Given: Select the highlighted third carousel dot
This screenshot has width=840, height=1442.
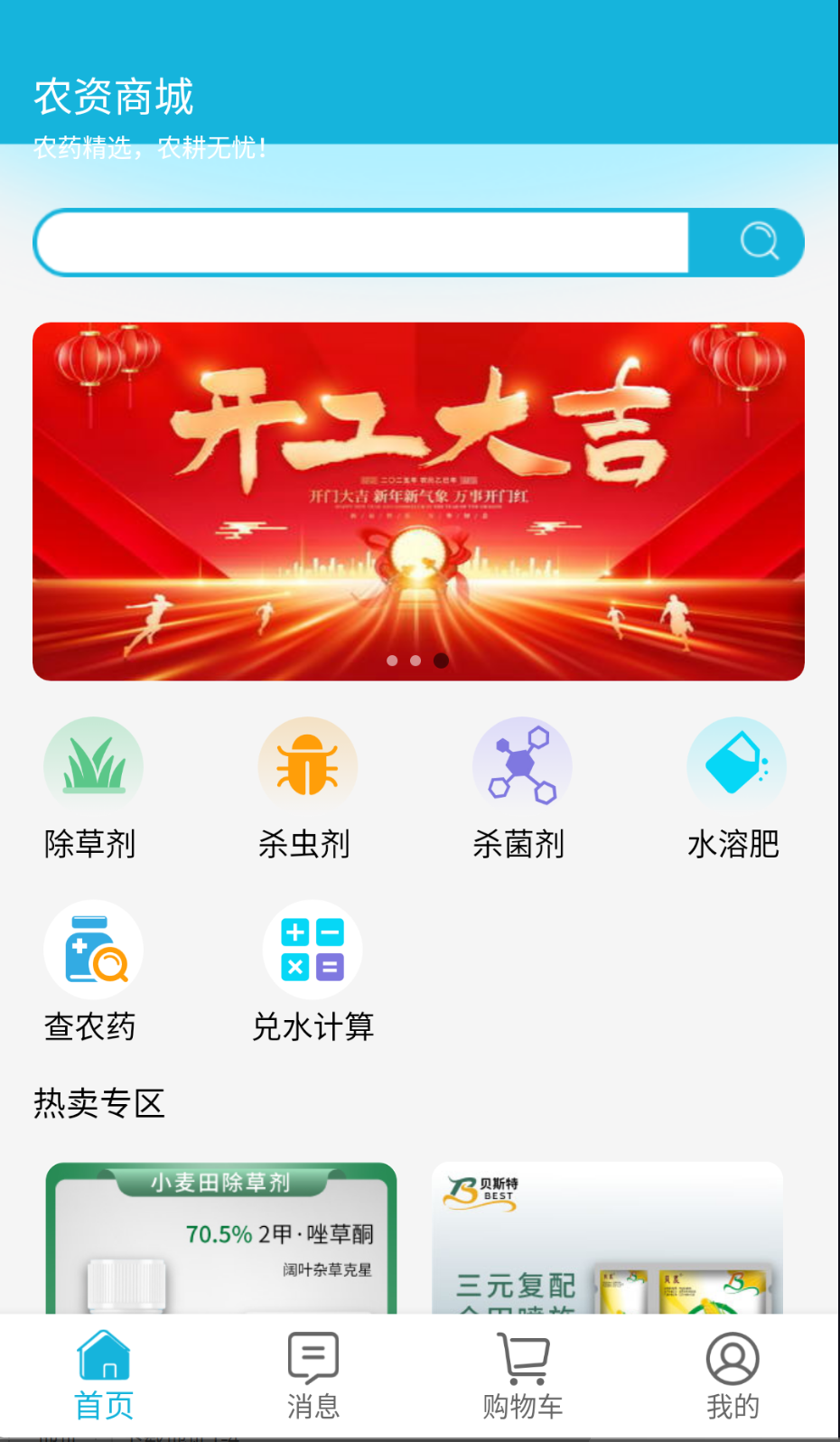Looking at the screenshot, I should pos(440,660).
